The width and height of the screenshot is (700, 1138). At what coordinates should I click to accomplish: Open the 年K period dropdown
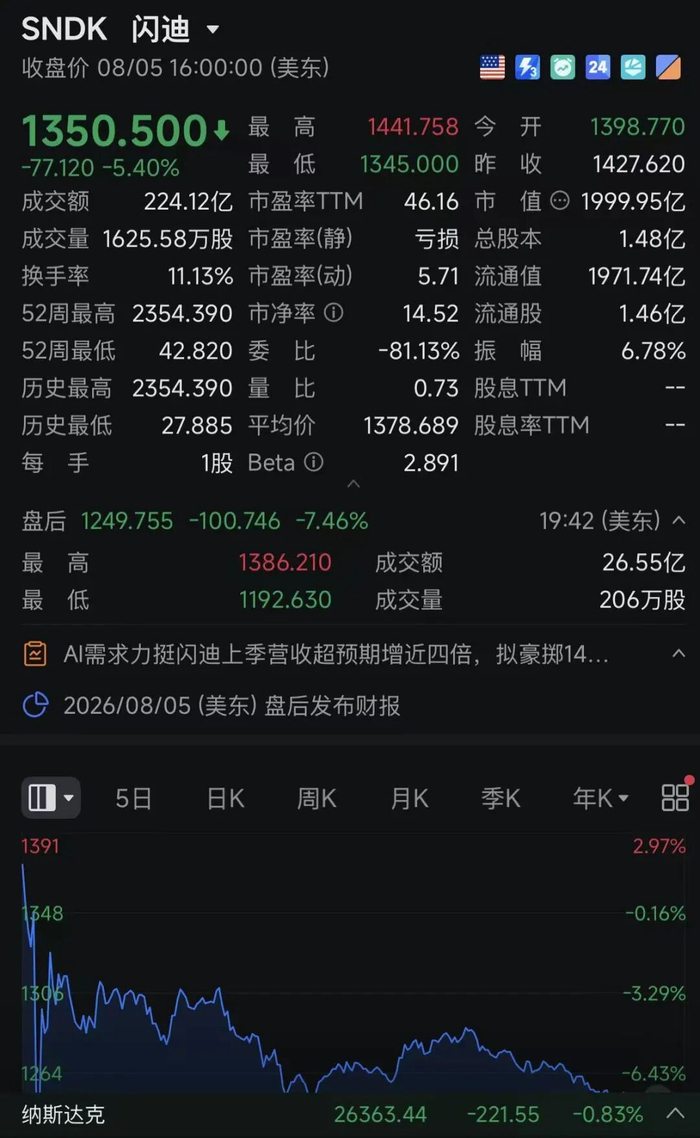pyautogui.click(x=601, y=798)
